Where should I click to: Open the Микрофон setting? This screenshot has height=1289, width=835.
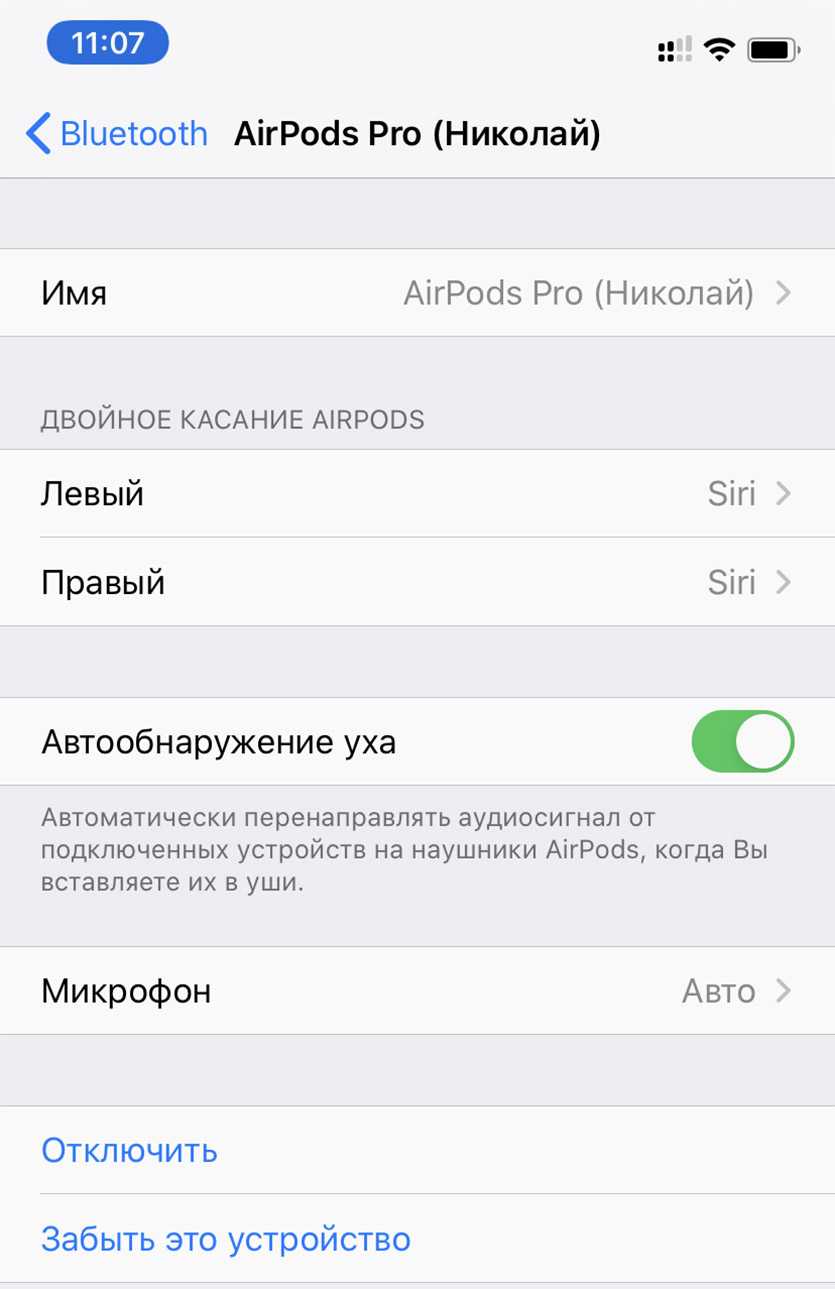pos(417,991)
